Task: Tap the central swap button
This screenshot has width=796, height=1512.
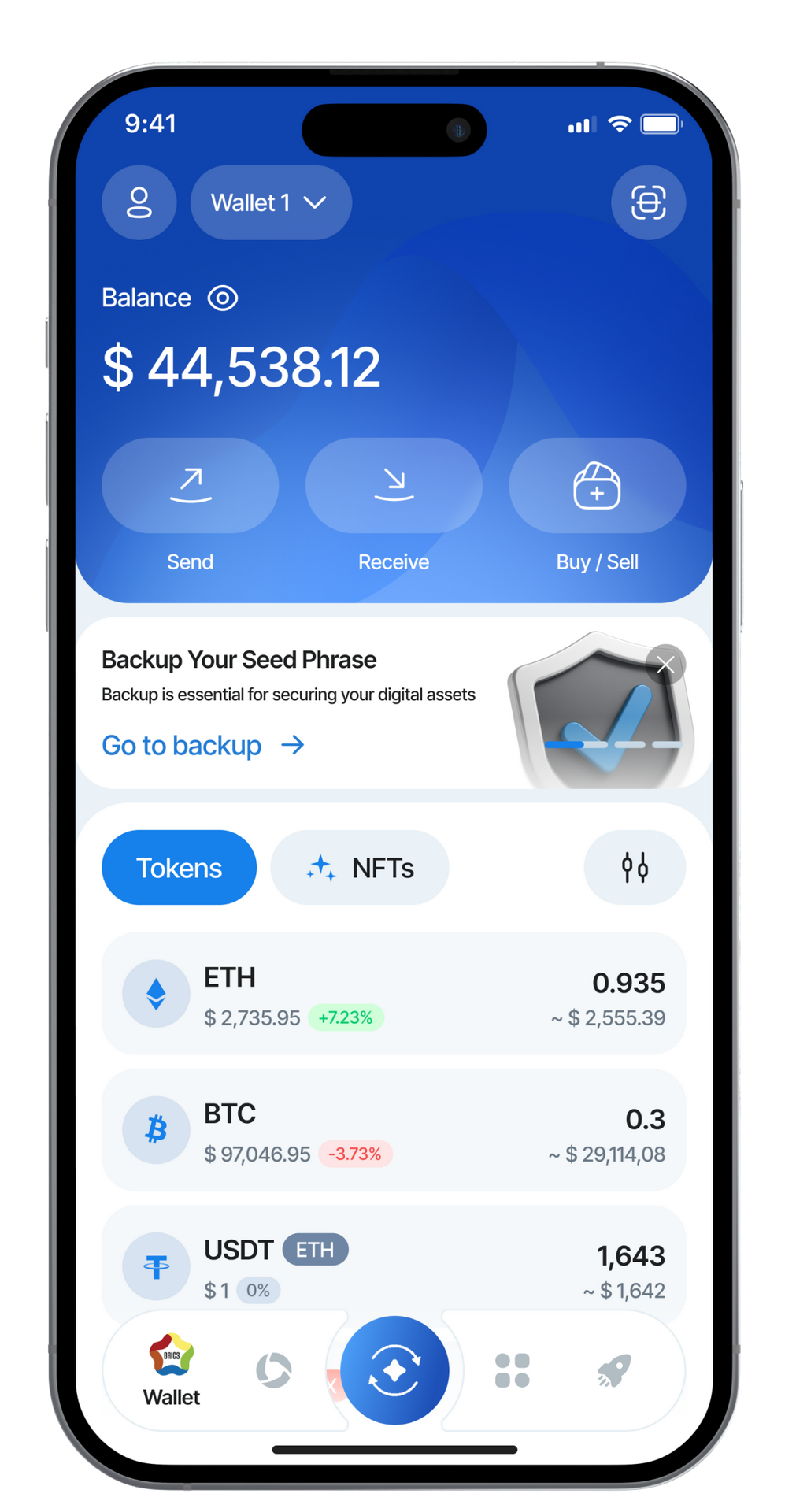Action: [x=394, y=1370]
